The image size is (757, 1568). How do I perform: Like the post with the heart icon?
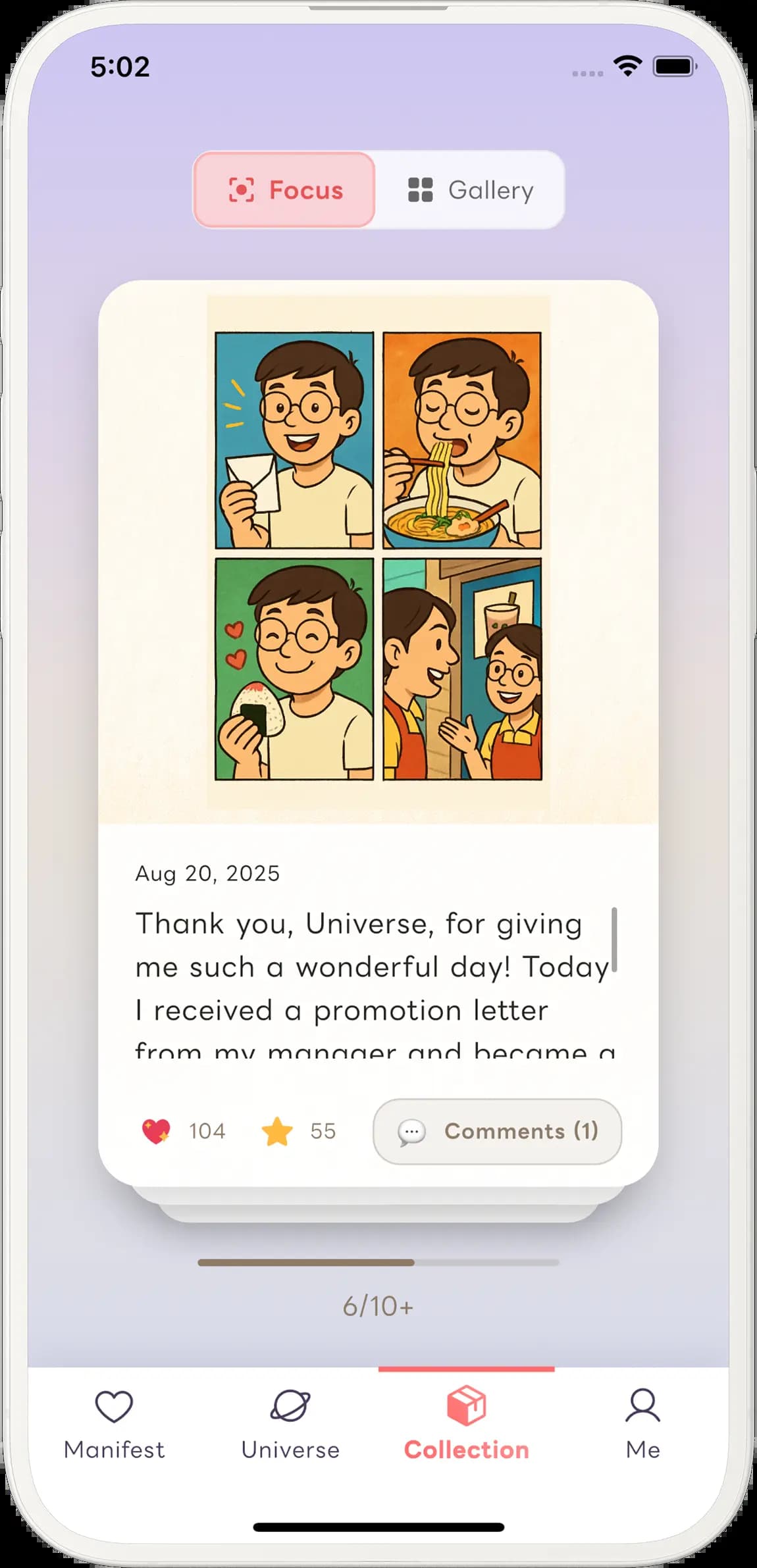pyautogui.click(x=156, y=1131)
